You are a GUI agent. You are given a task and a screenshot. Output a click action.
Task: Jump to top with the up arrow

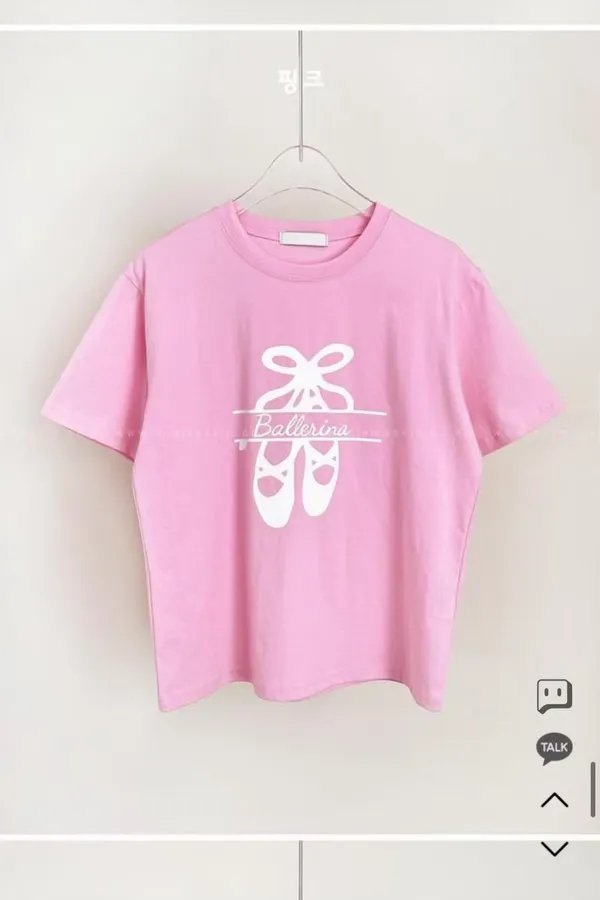[554, 800]
